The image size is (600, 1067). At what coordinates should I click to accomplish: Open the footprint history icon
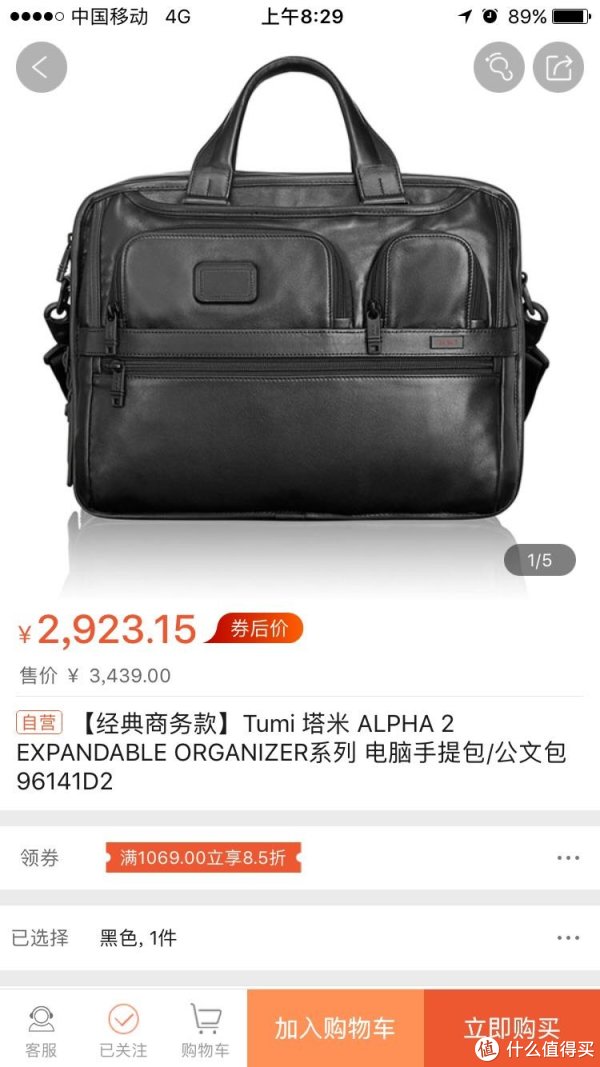click(499, 68)
